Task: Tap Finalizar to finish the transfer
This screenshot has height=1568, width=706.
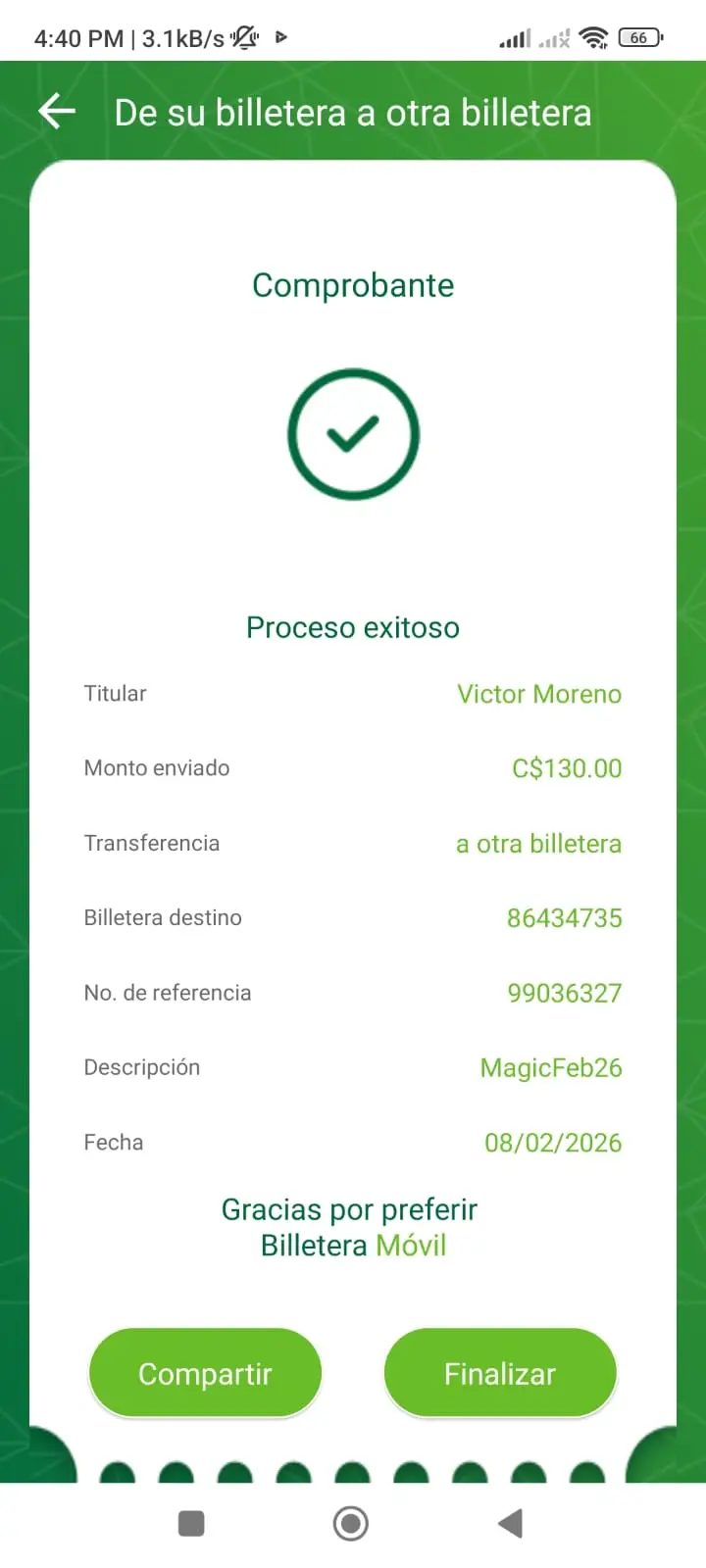Action: click(500, 1373)
